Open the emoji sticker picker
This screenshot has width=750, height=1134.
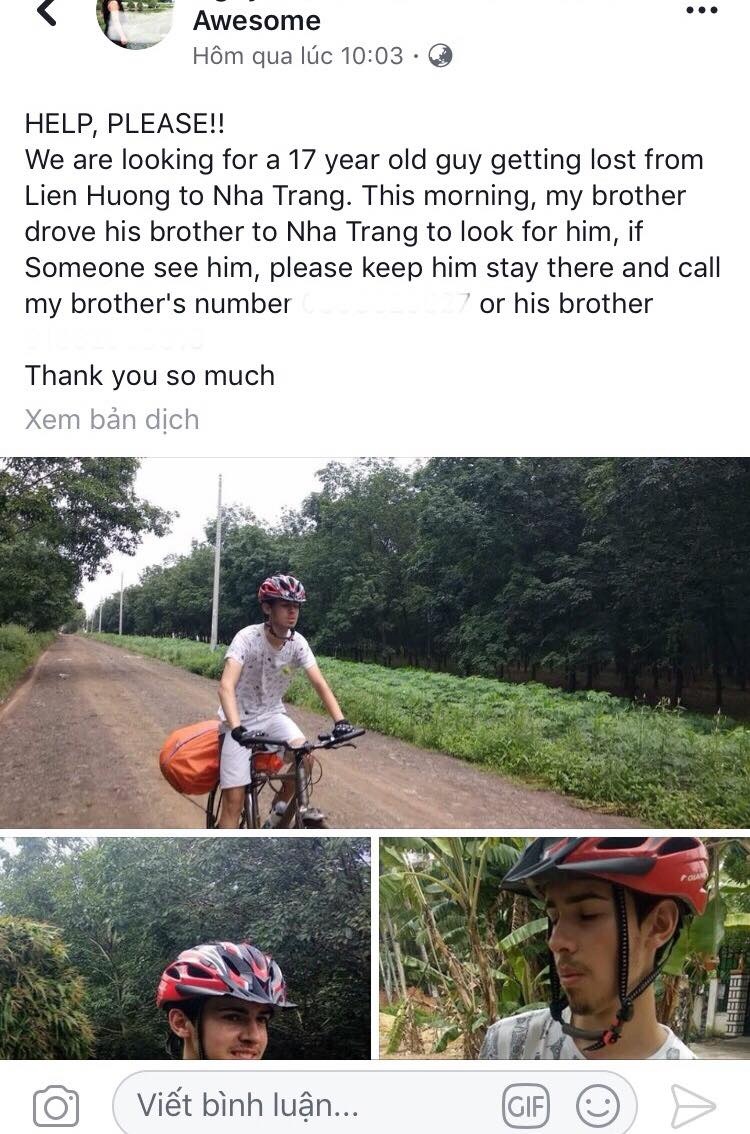pos(598,1106)
